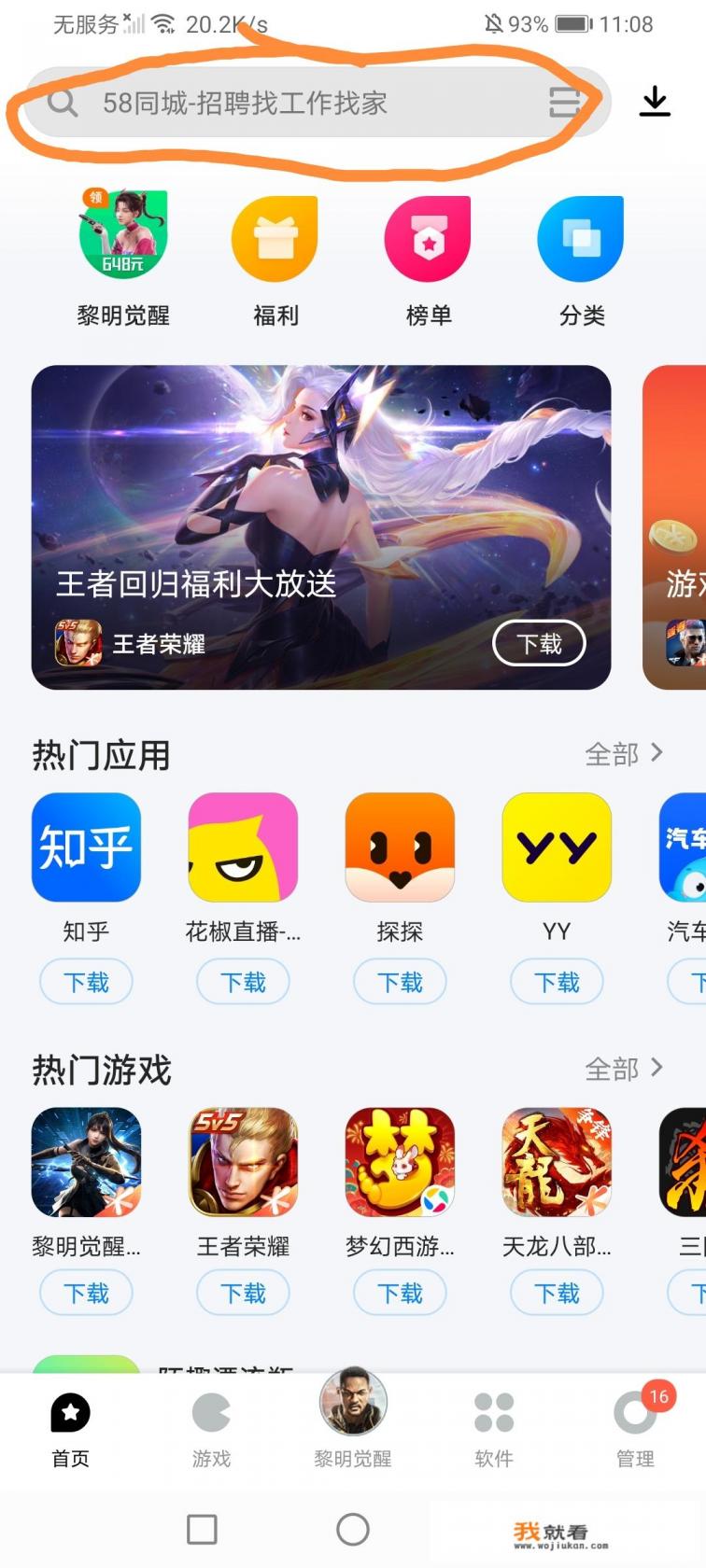Tap the system home circle button
The height and width of the screenshot is (1568, 706).
[x=353, y=1529]
